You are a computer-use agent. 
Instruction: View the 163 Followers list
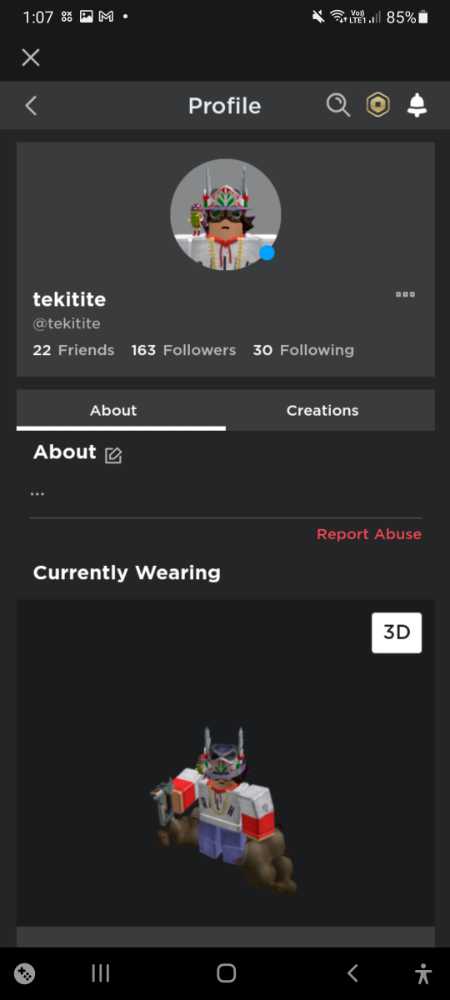coord(184,350)
